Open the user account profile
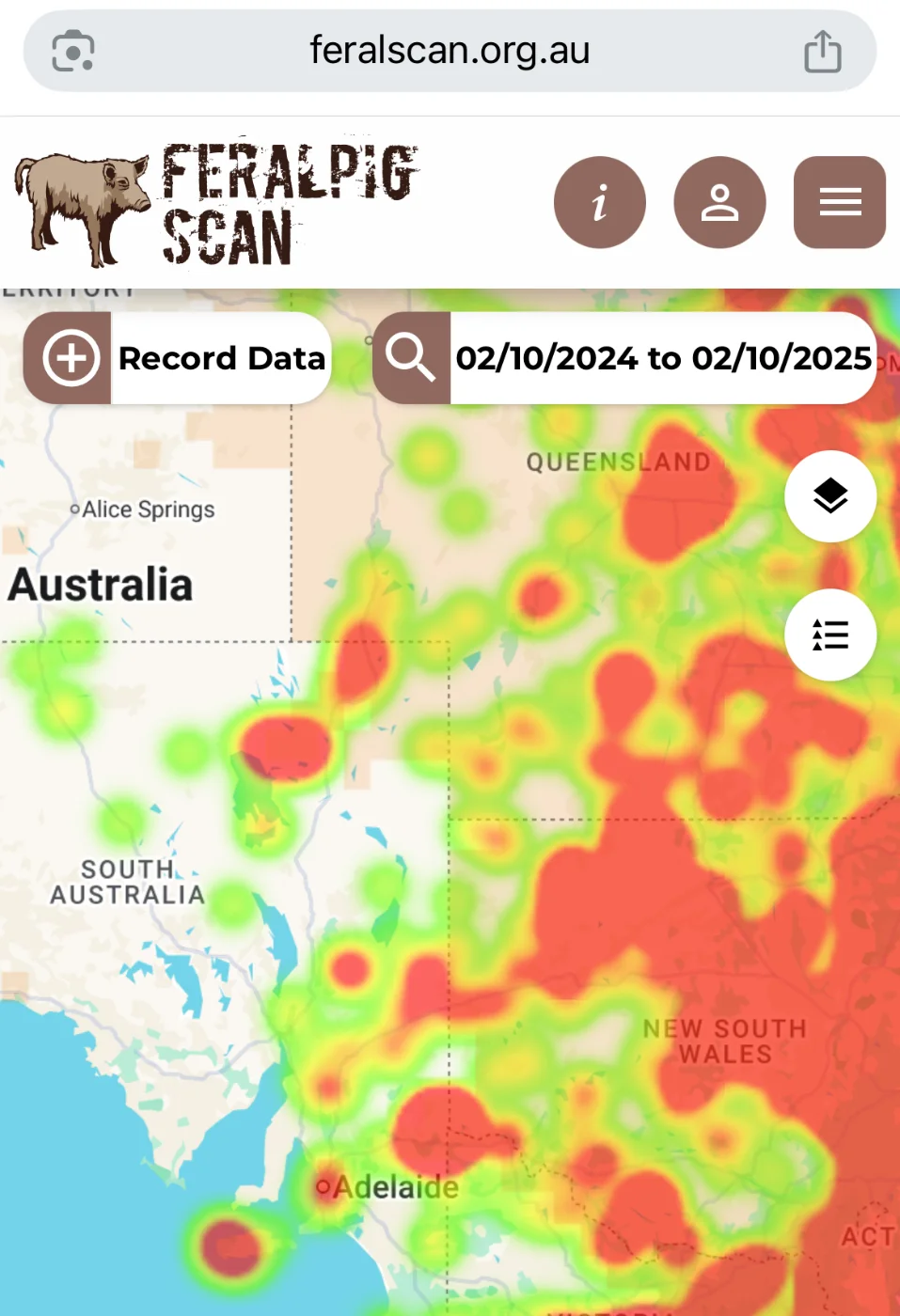Screen dimensions: 900x1316 pyautogui.click(x=719, y=202)
